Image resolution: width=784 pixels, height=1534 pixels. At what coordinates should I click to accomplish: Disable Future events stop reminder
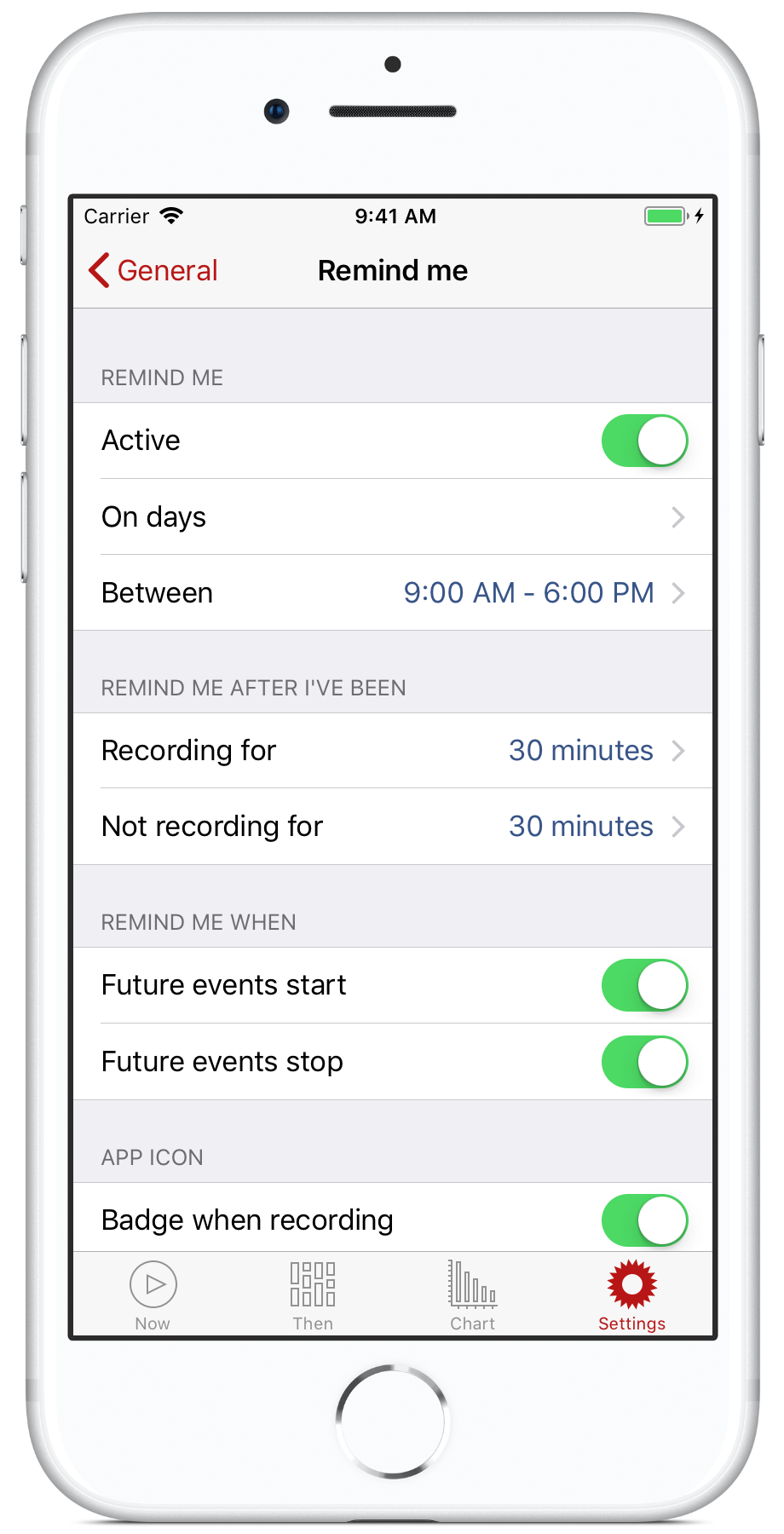pyautogui.click(x=645, y=1062)
